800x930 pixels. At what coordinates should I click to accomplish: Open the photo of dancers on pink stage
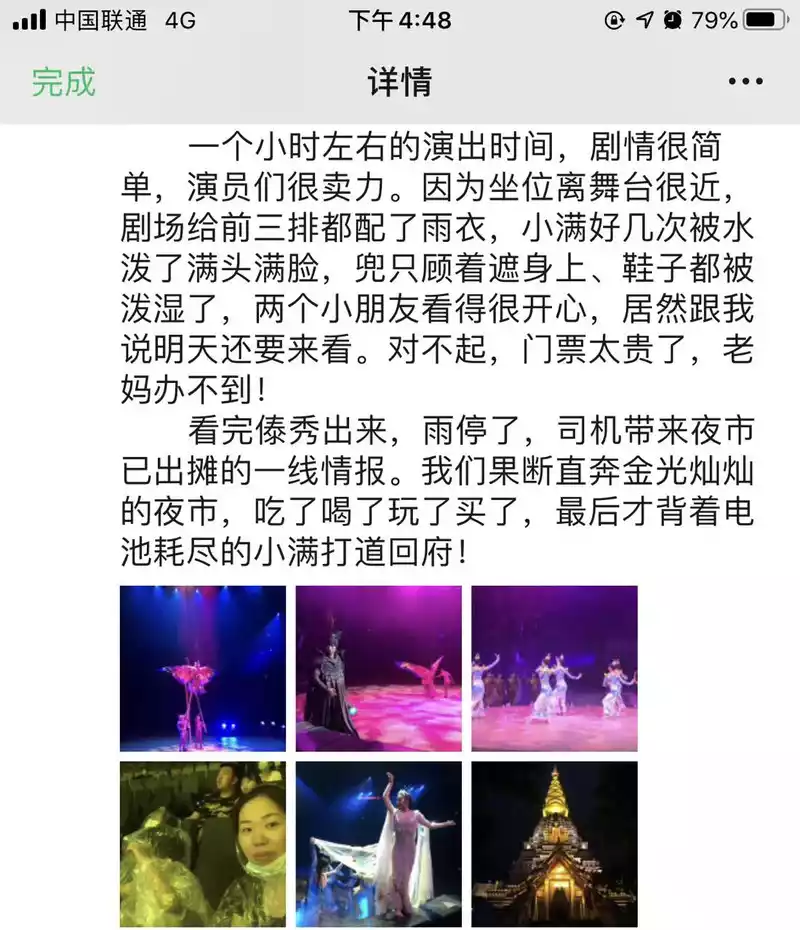(555, 668)
